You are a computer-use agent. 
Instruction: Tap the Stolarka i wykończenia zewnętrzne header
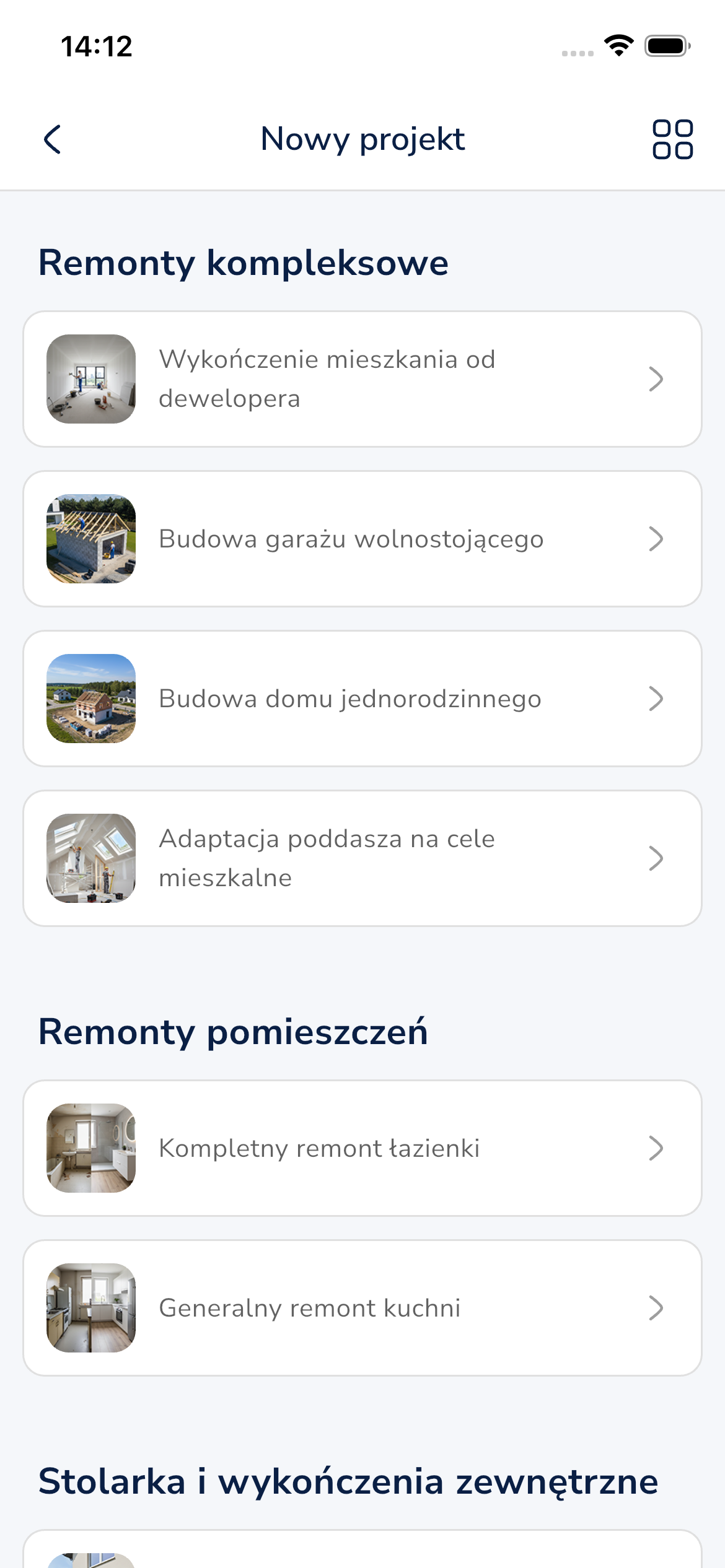pos(348,1481)
